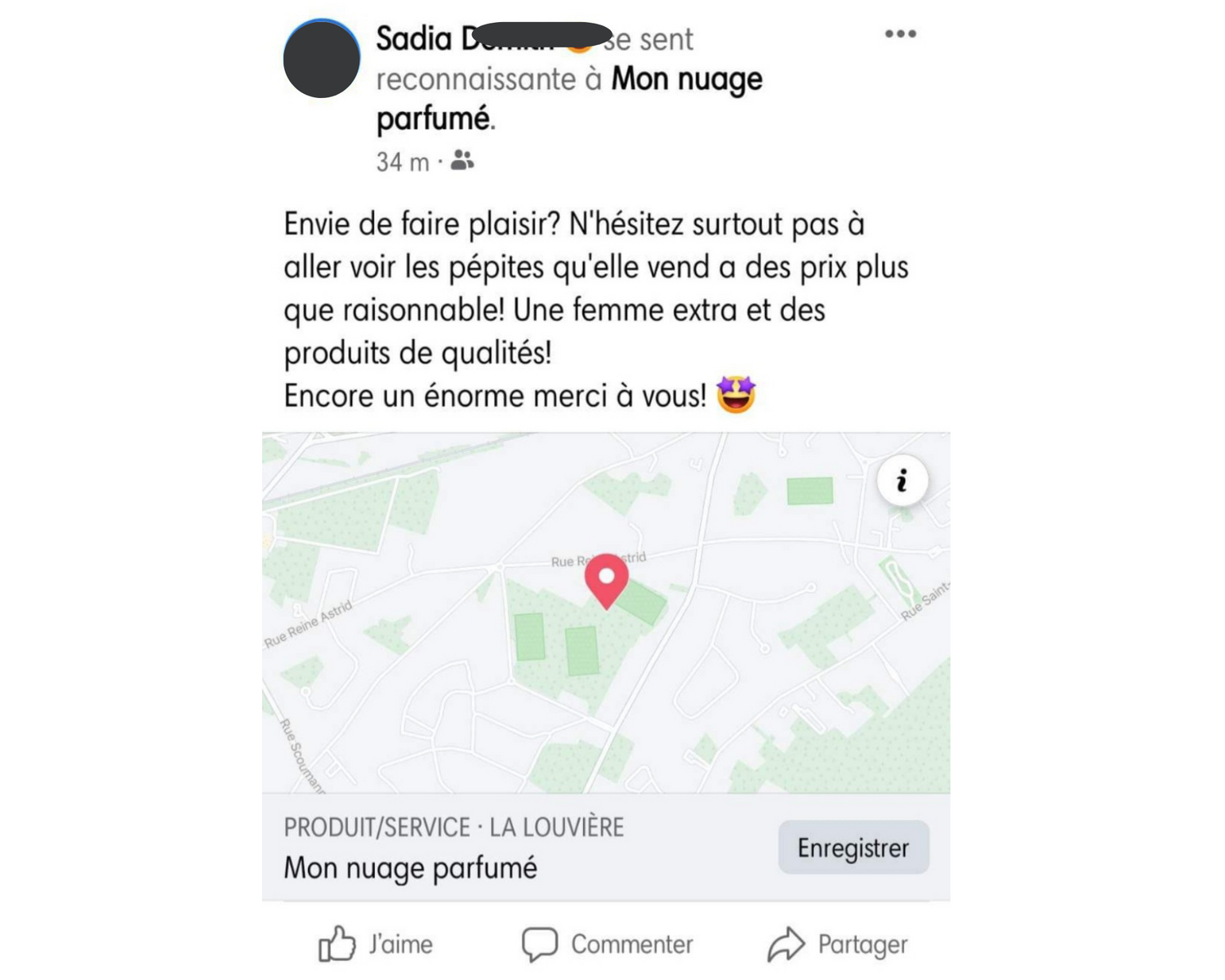Open the post's three-dot options menu
The height and width of the screenshot is (980, 1225).
click(x=900, y=34)
